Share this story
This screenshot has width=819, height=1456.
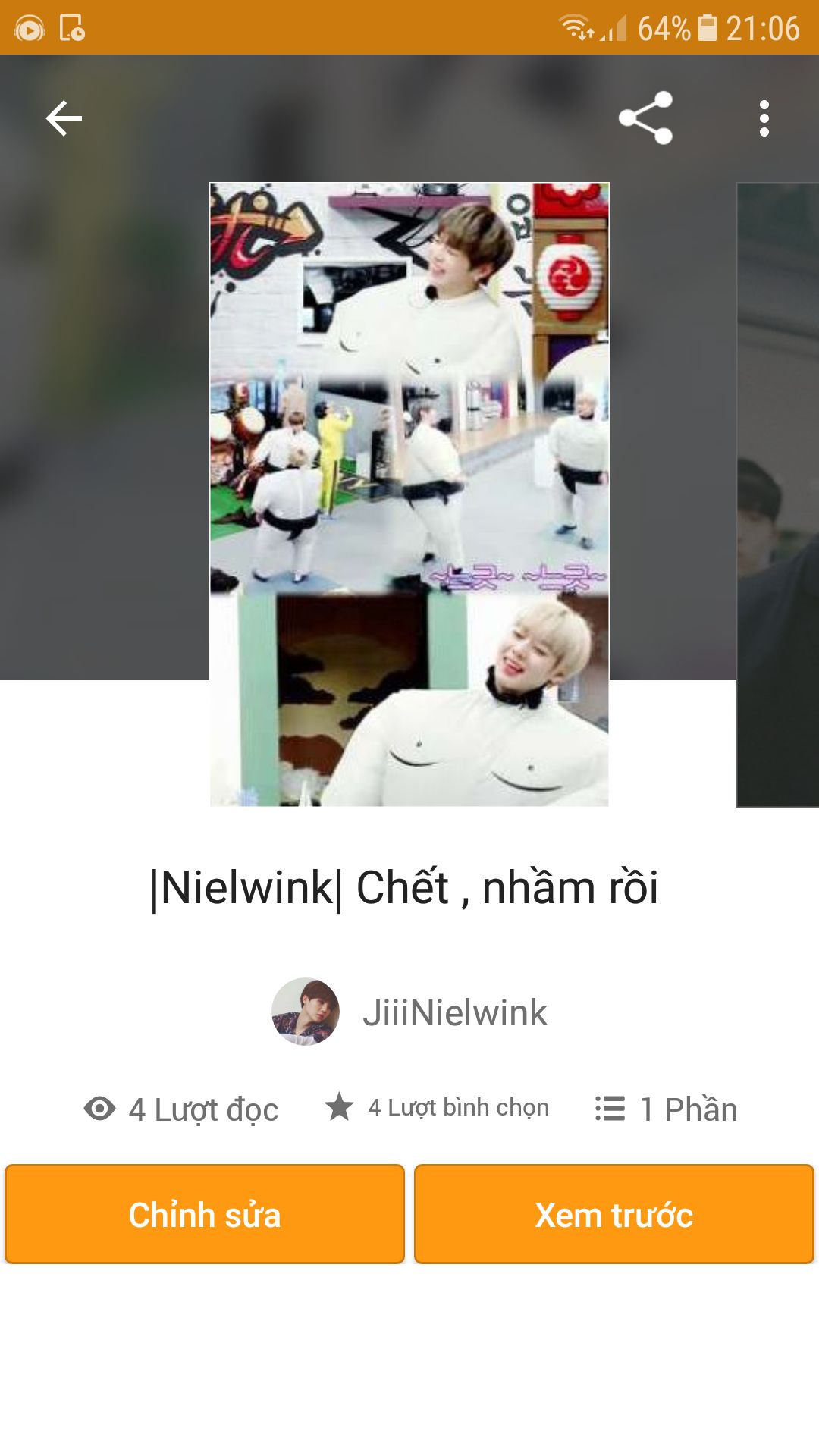pos(645,118)
